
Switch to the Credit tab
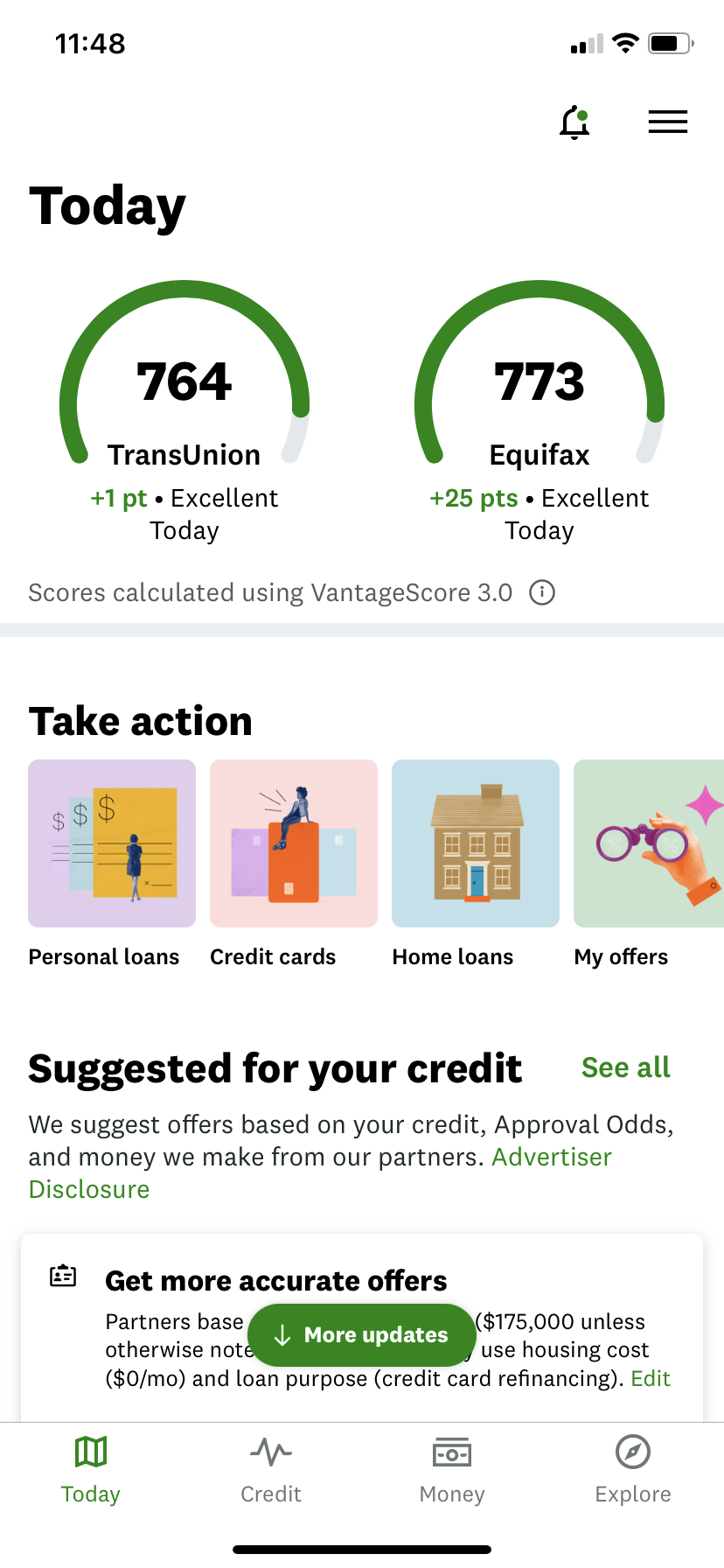[x=271, y=1468]
